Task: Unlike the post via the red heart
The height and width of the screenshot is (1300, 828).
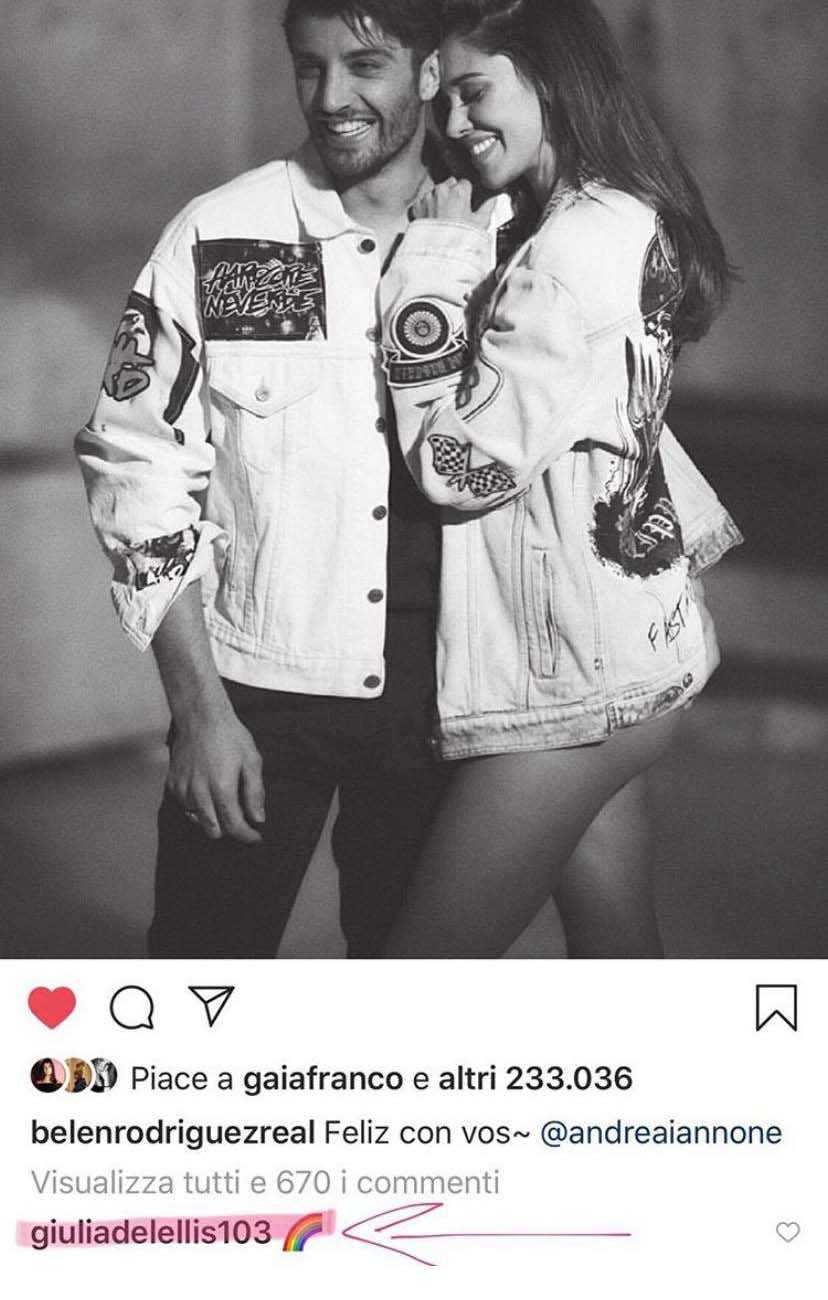Action: click(x=52, y=1007)
